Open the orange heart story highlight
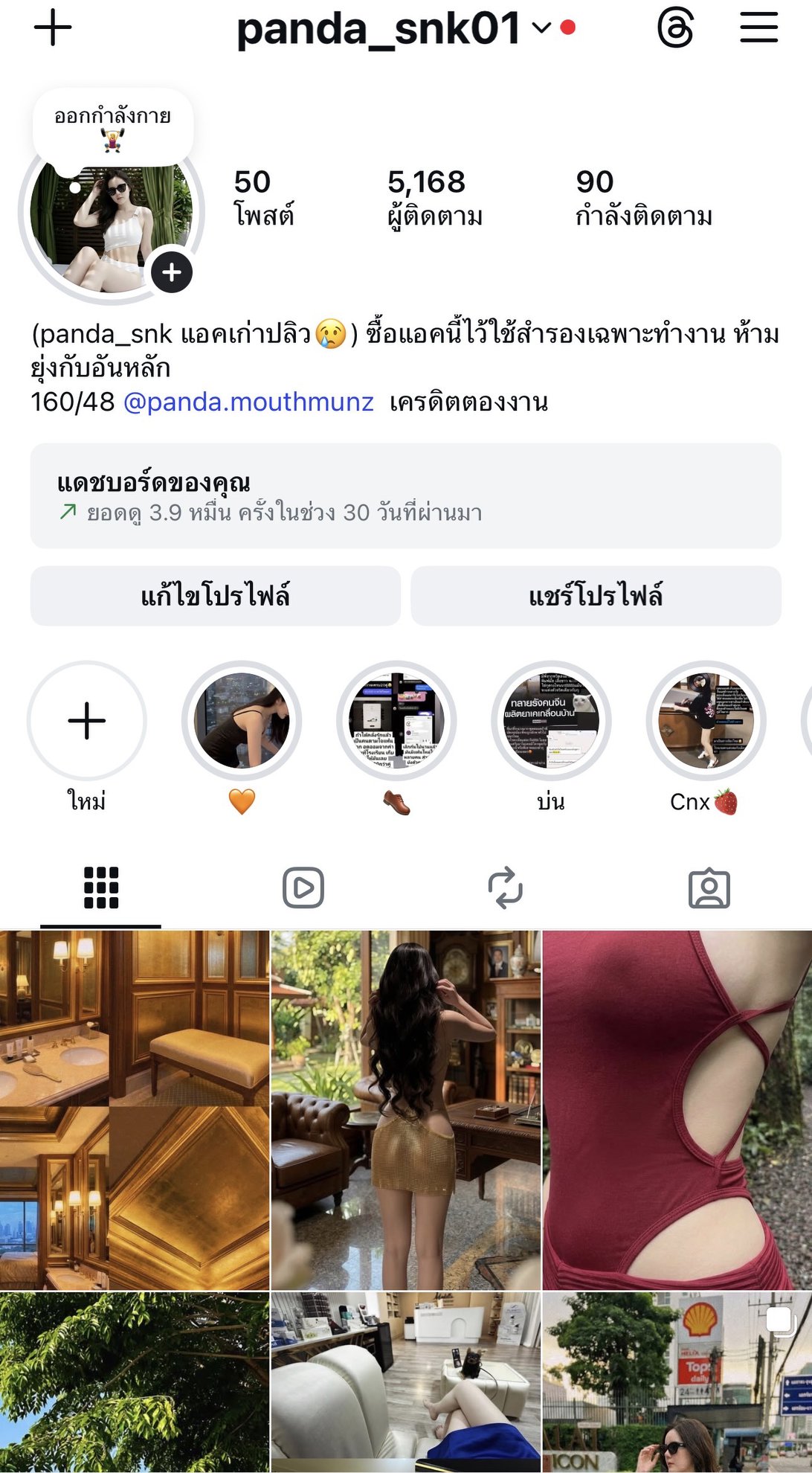The image size is (812, 1473). [242, 721]
